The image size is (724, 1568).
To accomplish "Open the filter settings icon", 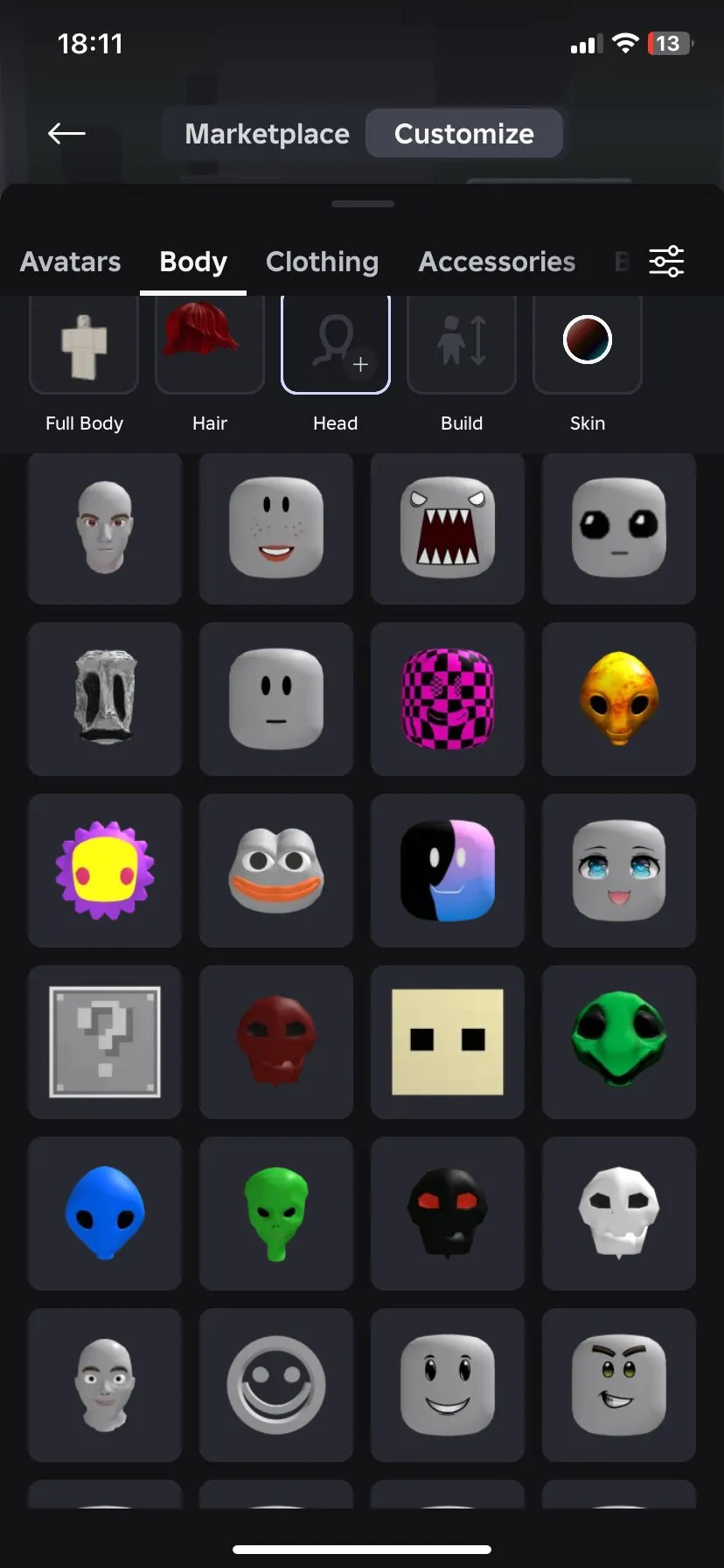I will click(666, 261).
